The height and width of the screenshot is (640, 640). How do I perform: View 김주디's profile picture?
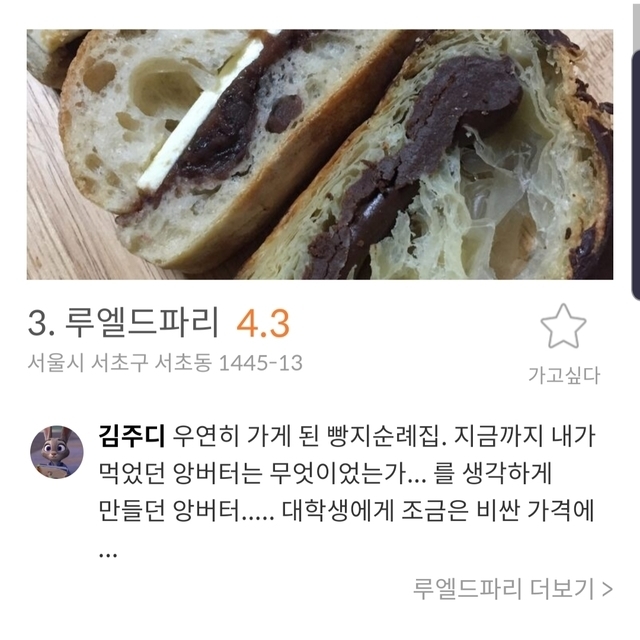(57, 451)
